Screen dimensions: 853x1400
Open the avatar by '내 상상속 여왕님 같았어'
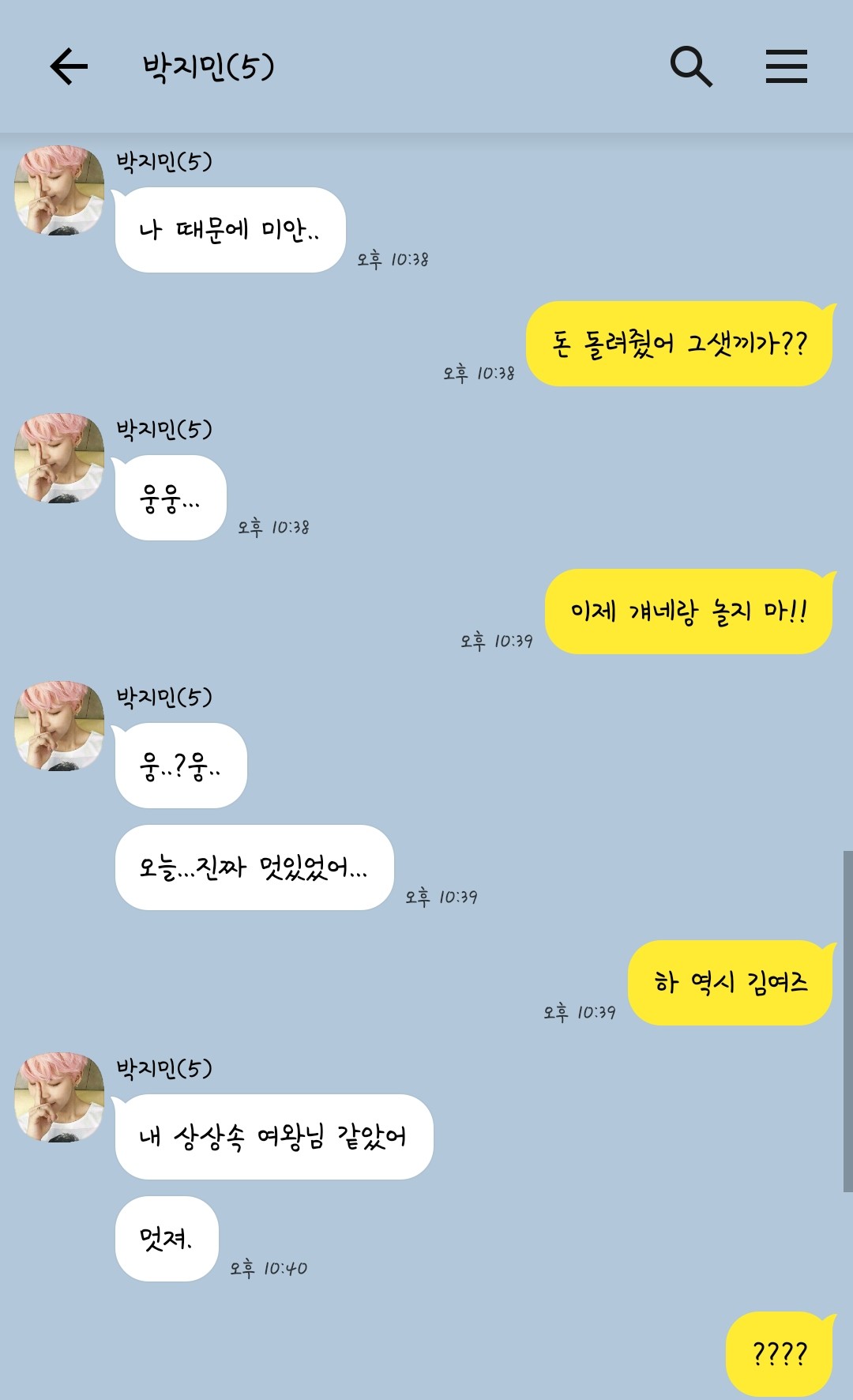[x=59, y=1097]
